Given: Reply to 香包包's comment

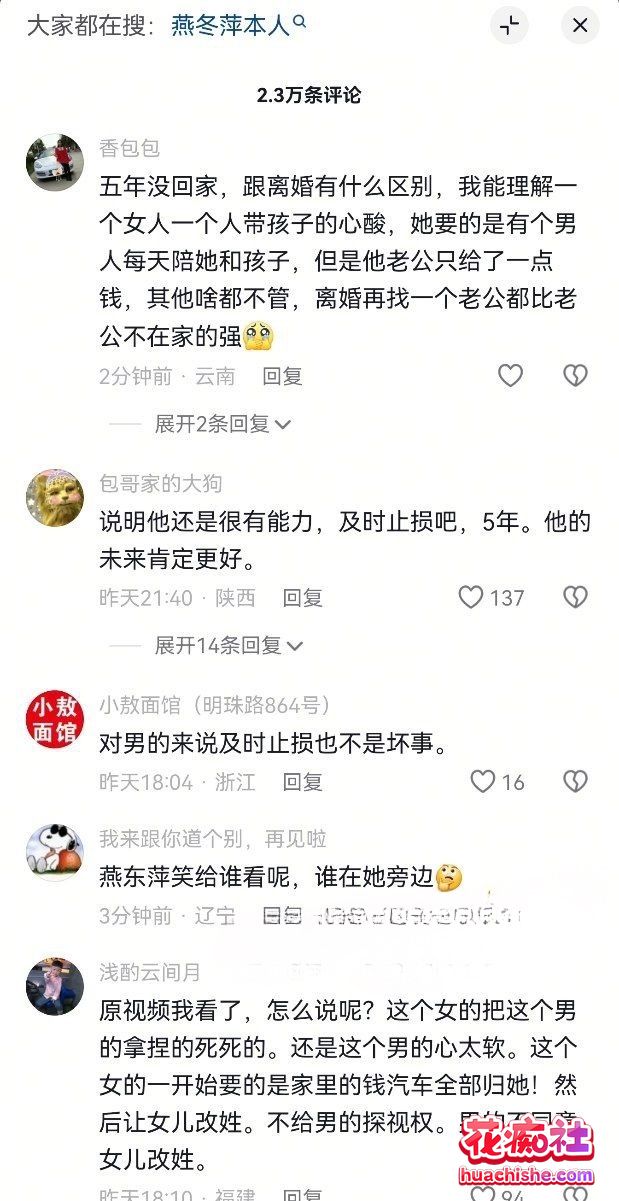Looking at the screenshot, I should (282, 377).
